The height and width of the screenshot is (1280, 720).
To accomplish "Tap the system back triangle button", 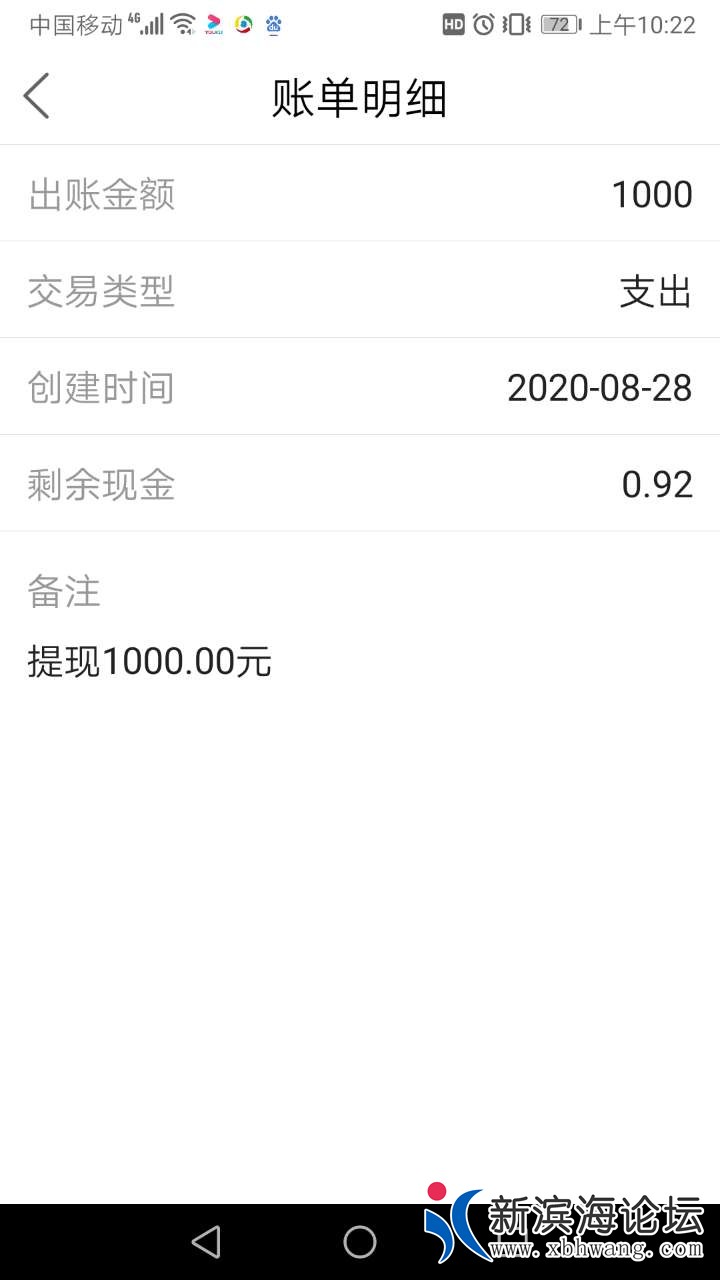I will [x=206, y=1242].
